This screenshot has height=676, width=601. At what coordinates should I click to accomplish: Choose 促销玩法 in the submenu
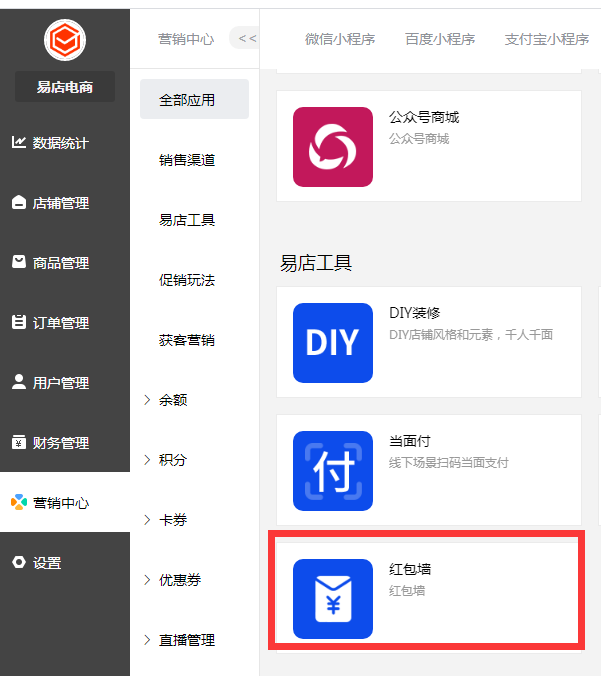pyautogui.click(x=187, y=280)
